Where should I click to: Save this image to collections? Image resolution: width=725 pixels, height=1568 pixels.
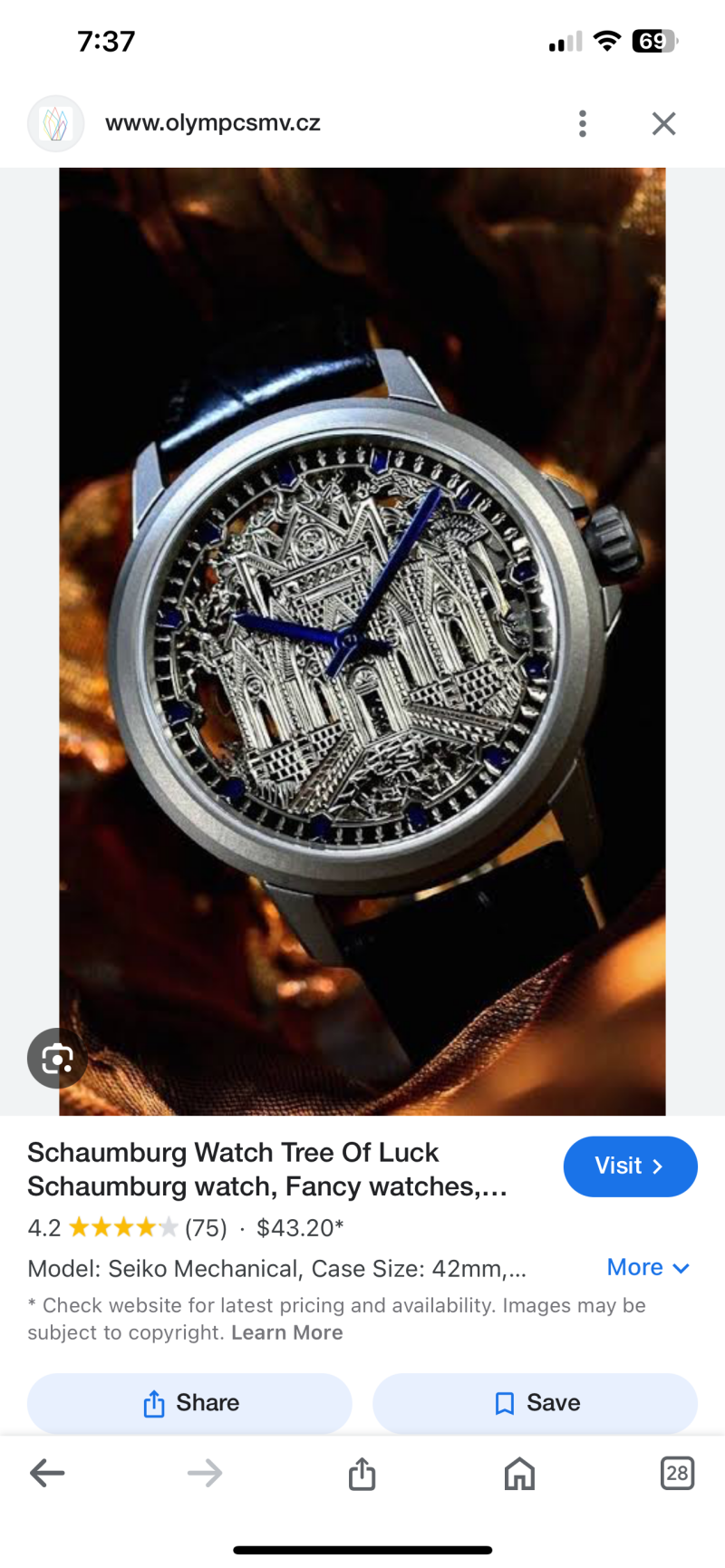click(x=535, y=1403)
